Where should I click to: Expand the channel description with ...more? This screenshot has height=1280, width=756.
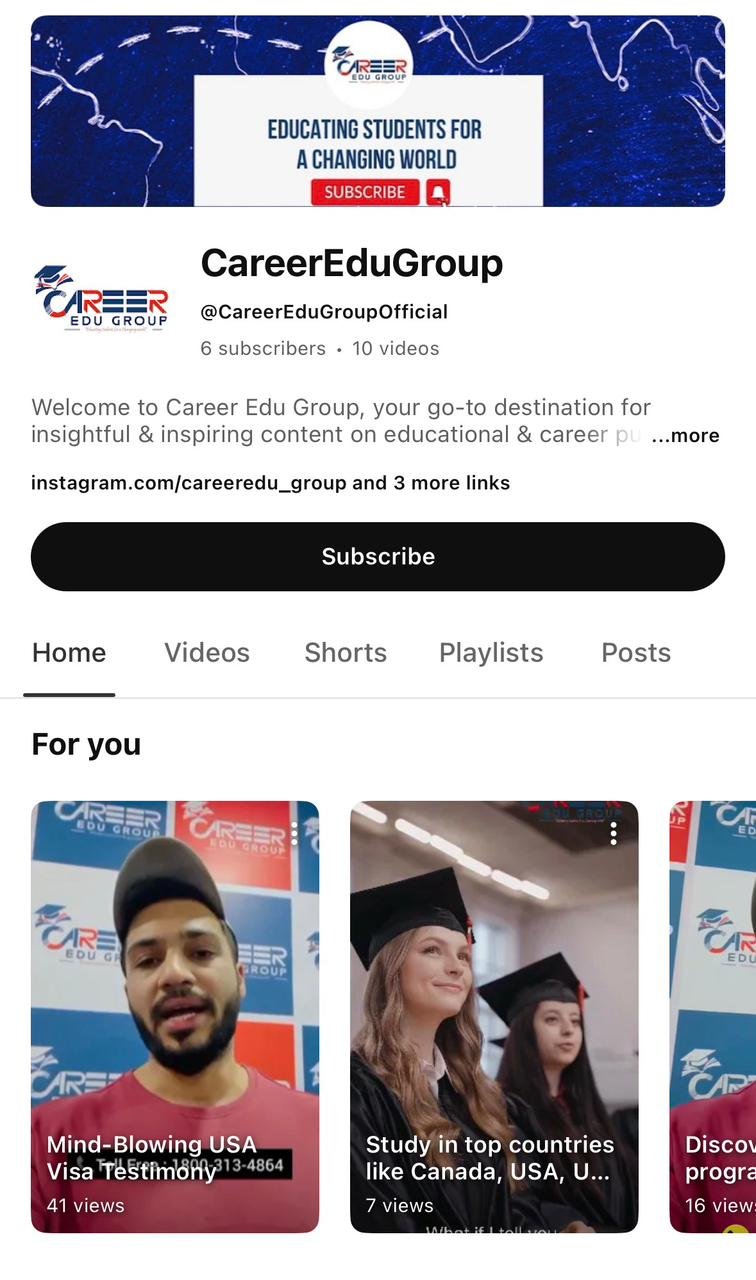[685, 435]
